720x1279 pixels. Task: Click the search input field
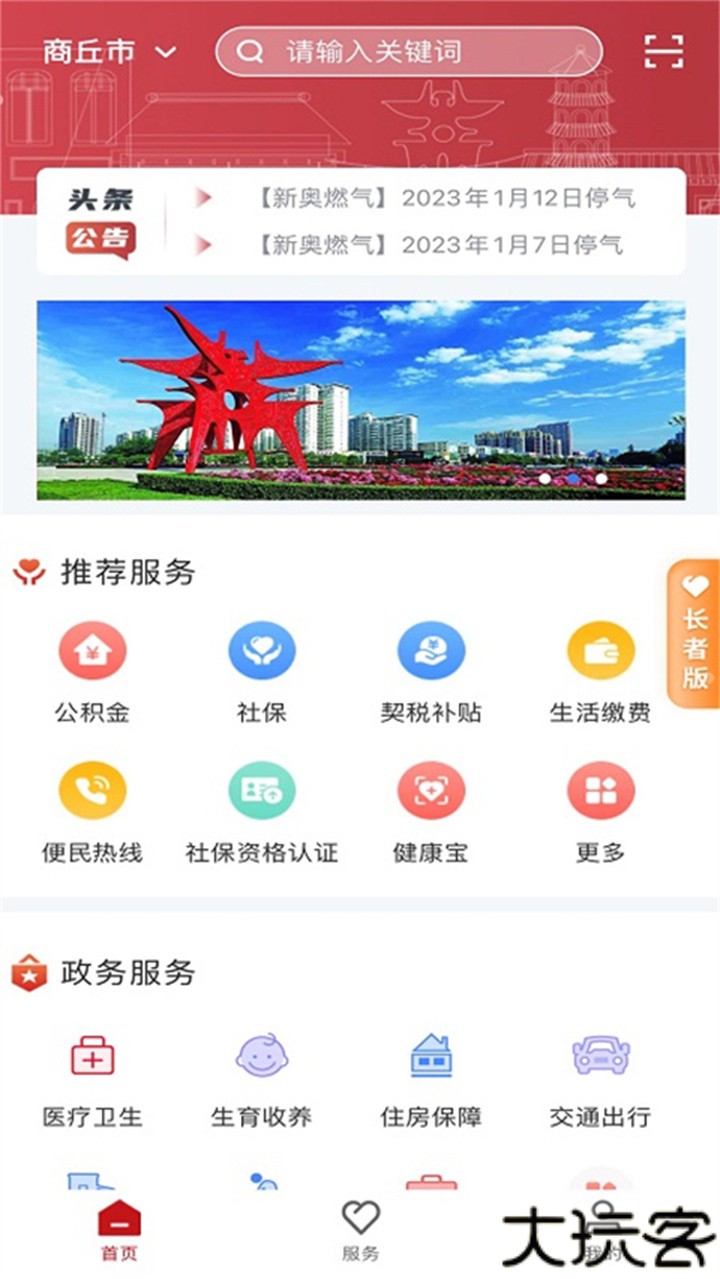410,50
